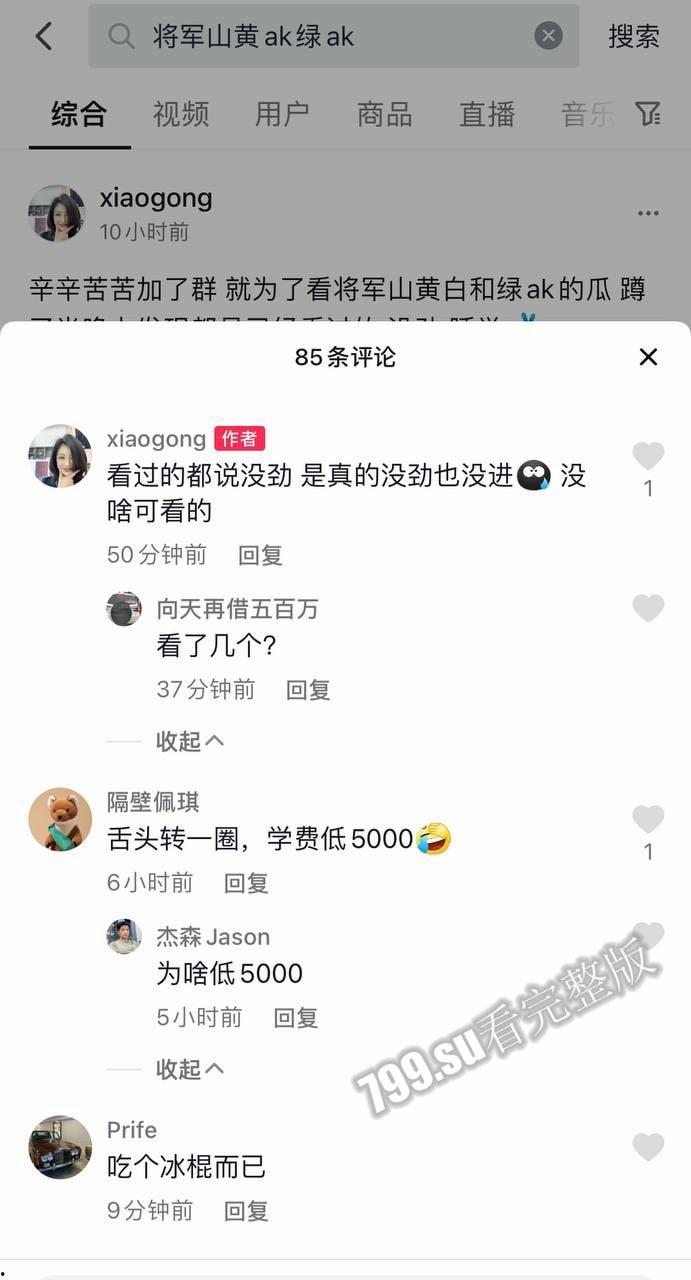
Task: Switch to the 视频 tab
Action: coord(180,114)
